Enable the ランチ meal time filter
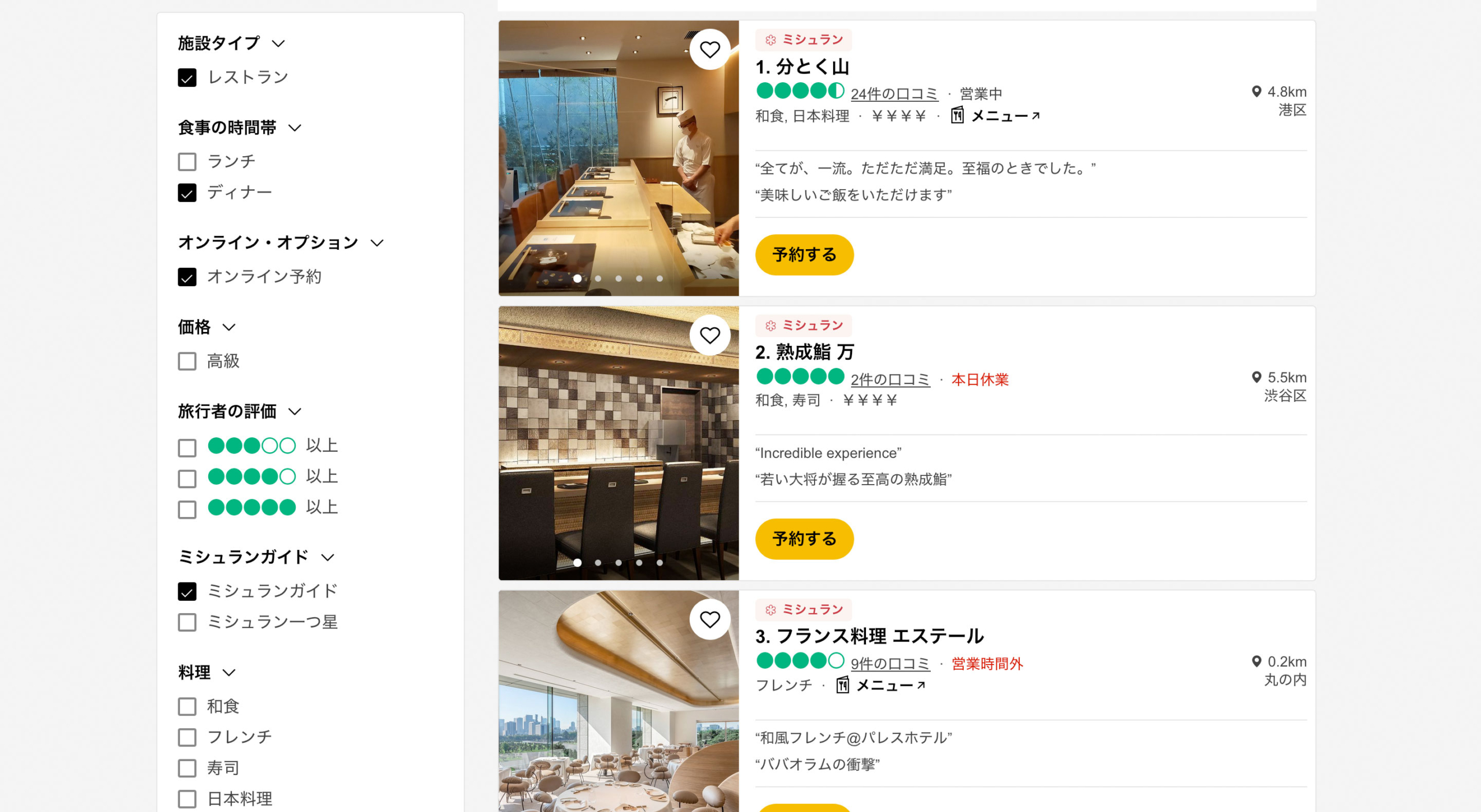Screen dimensions: 1481x812 (x=187, y=161)
